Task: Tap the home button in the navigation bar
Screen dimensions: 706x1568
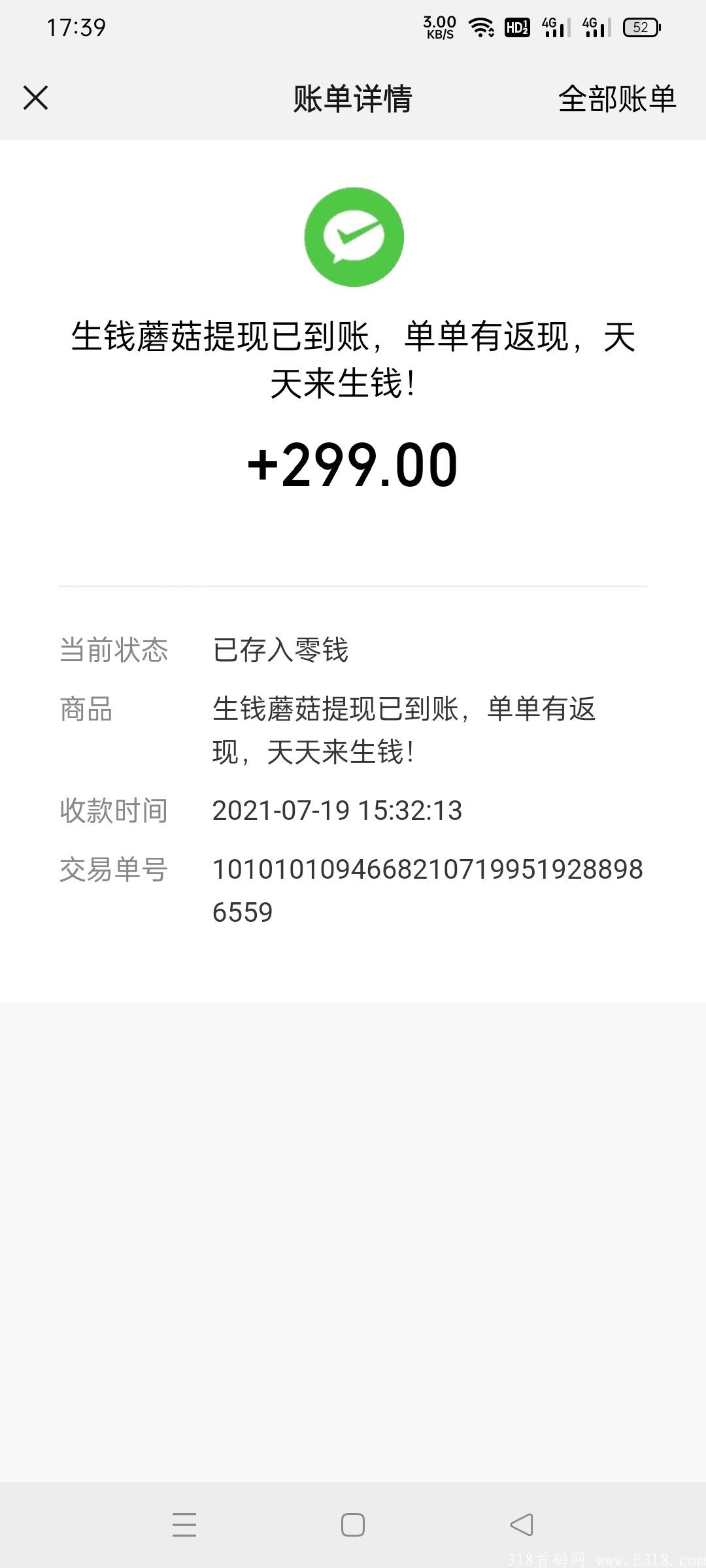Action: (x=353, y=1526)
